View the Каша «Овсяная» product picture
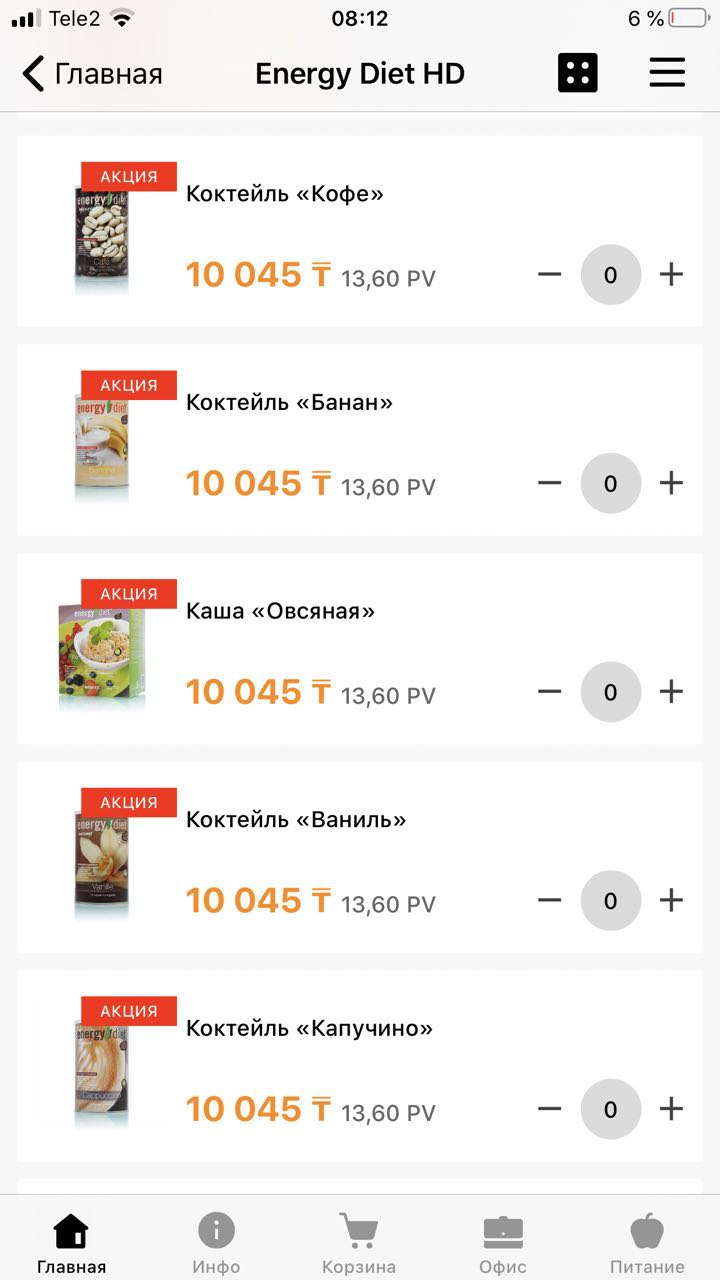The image size is (720, 1280). pyautogui.click(x=102, y=650)
